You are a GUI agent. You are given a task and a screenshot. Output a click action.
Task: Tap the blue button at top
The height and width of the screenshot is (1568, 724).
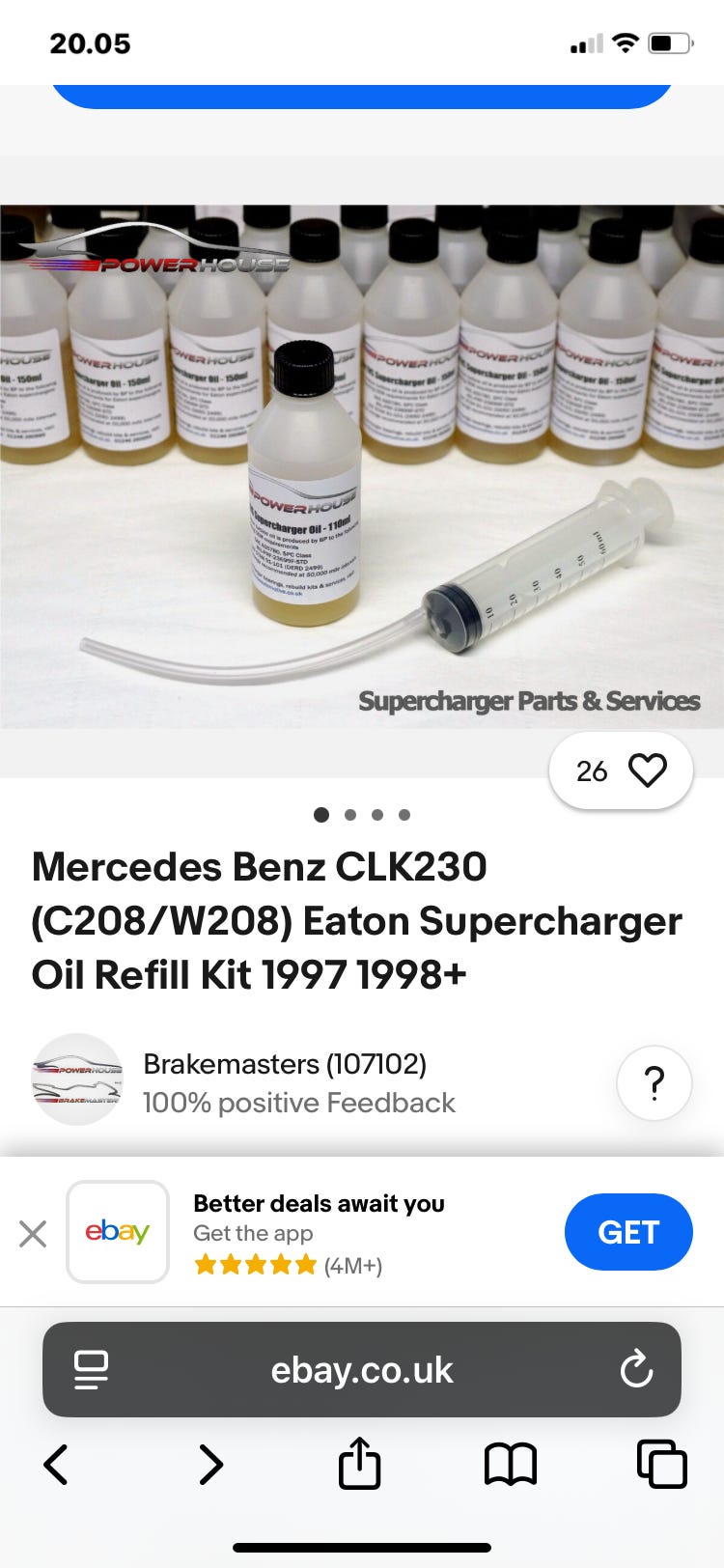point(362,96)
